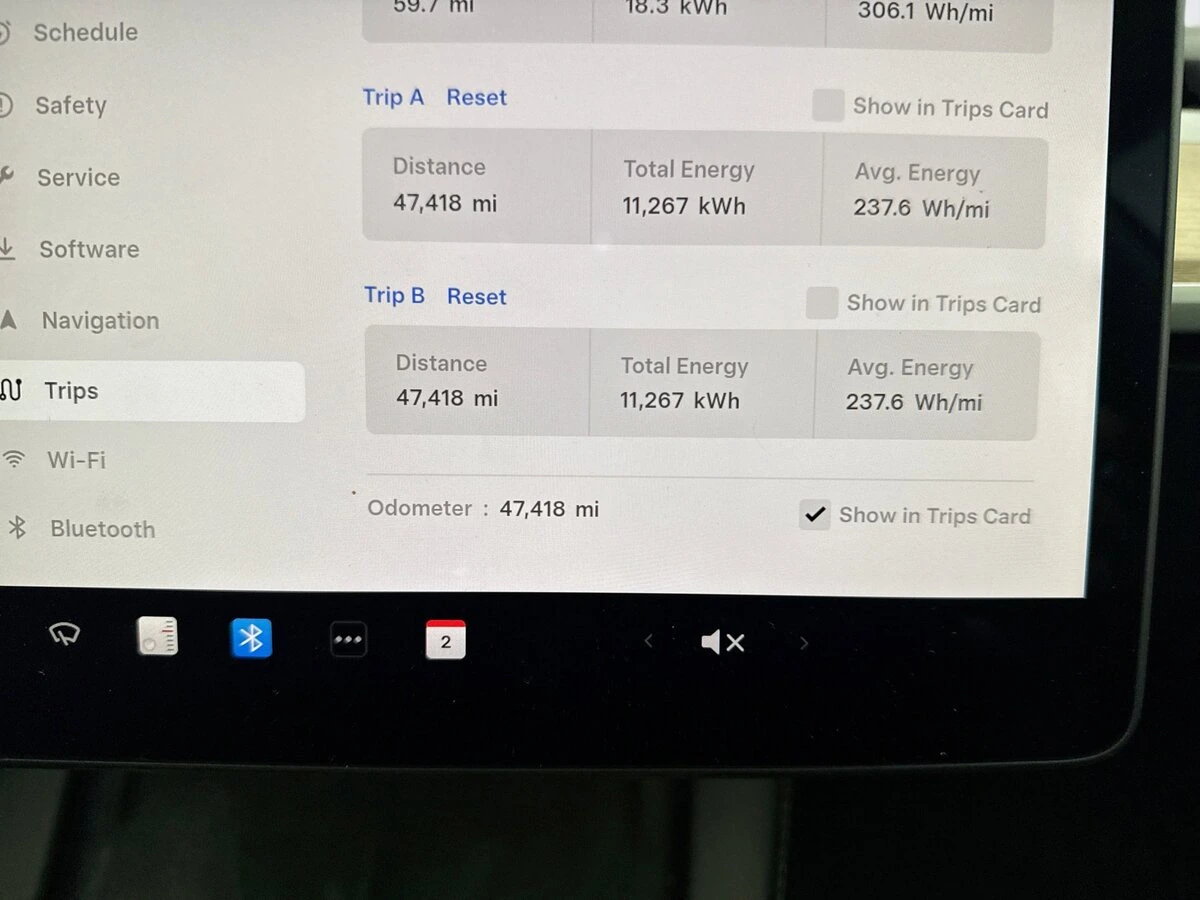Open the Safety settings section
Screen dimensions: 1200x900
pyautogui.click(x=70, y=105)
